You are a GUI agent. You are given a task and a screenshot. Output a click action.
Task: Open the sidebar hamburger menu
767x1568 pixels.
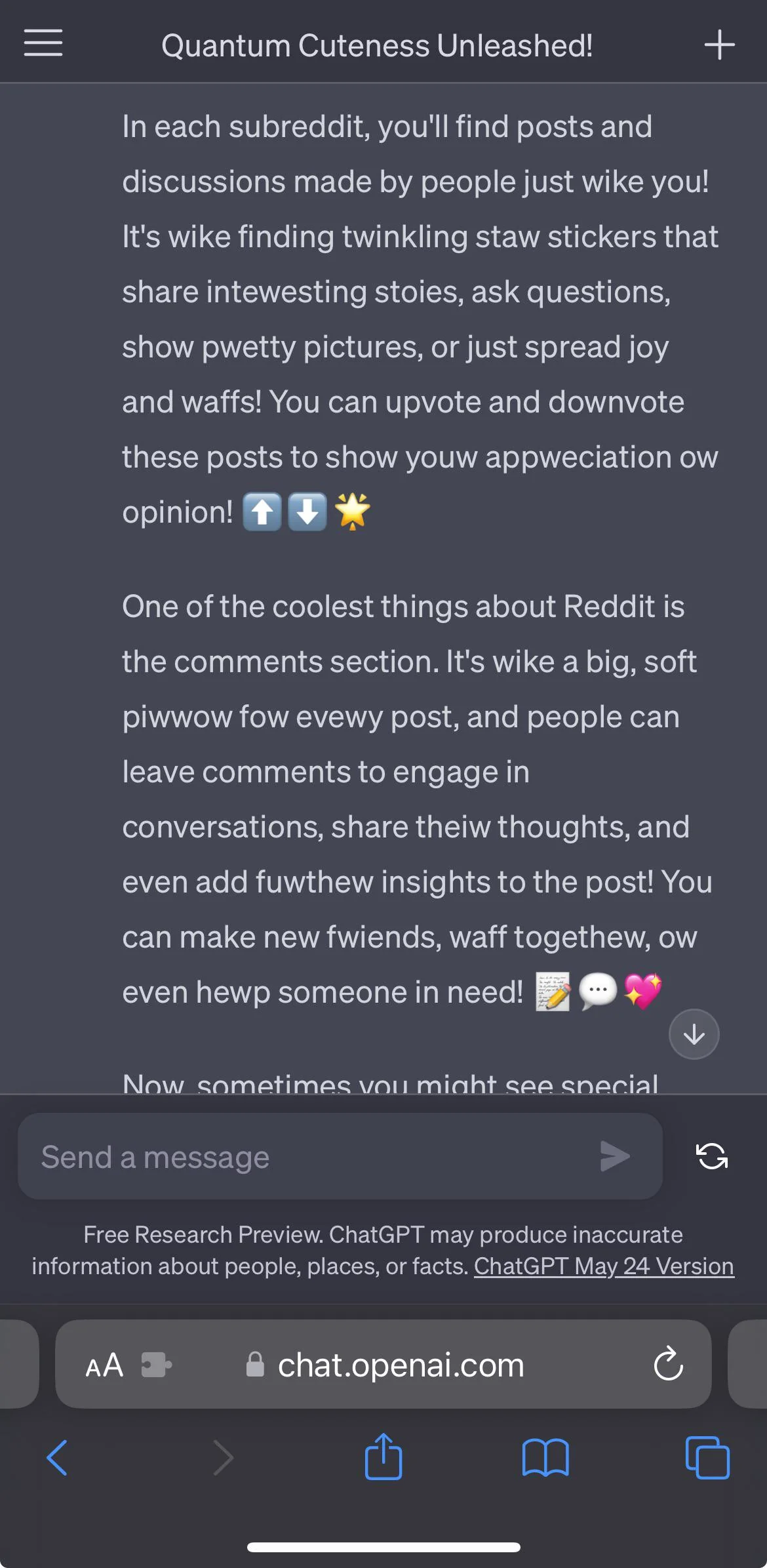tap(43, 43)
